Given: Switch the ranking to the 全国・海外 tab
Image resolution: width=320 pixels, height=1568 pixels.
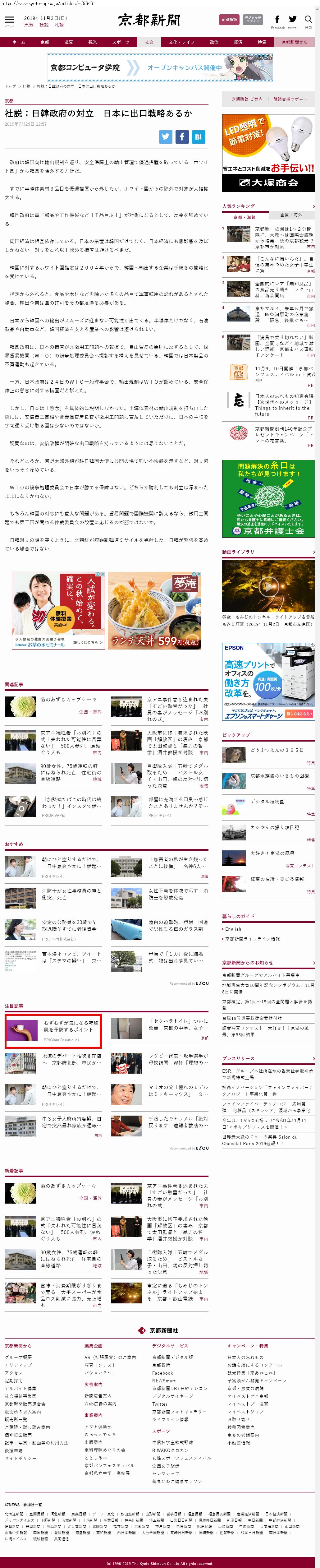Looking at the screenshot, I should (290, 215).
